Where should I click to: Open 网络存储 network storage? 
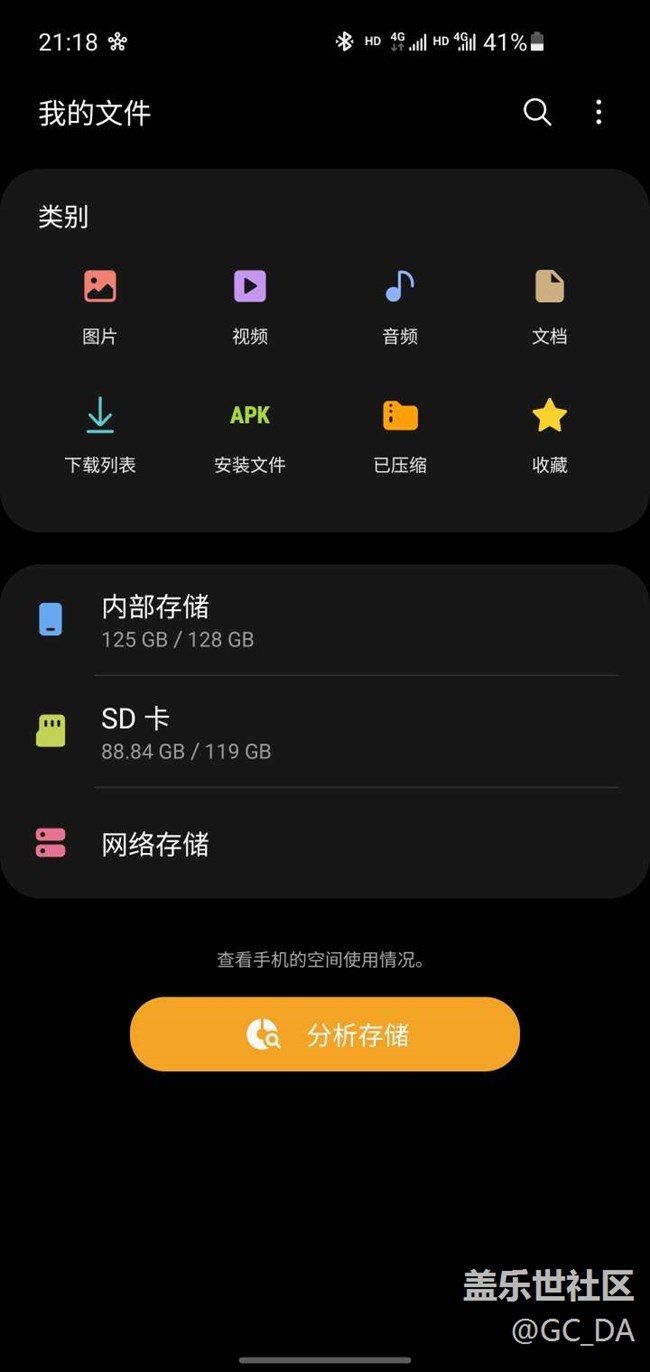click(x=325, y=844)
